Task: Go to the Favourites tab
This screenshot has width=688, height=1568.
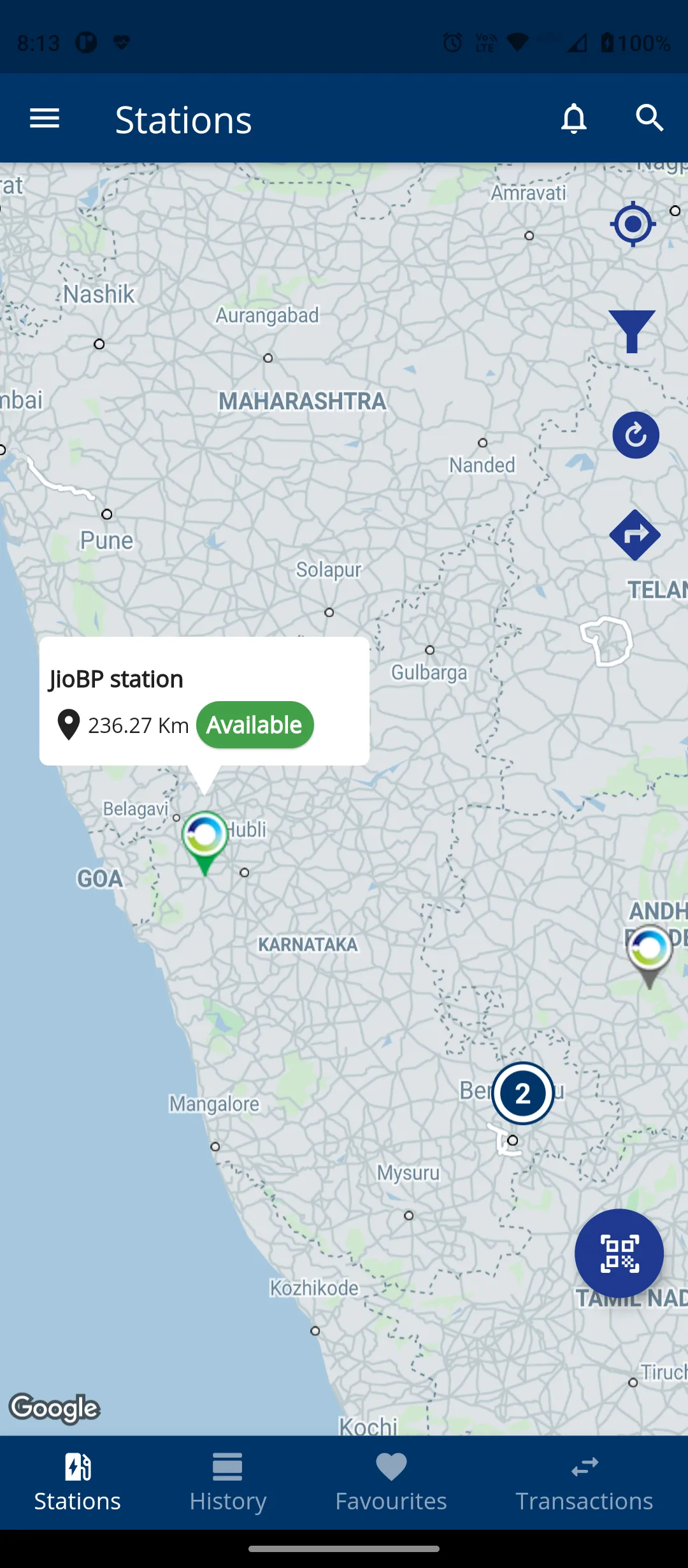Action: [391, 1483]
